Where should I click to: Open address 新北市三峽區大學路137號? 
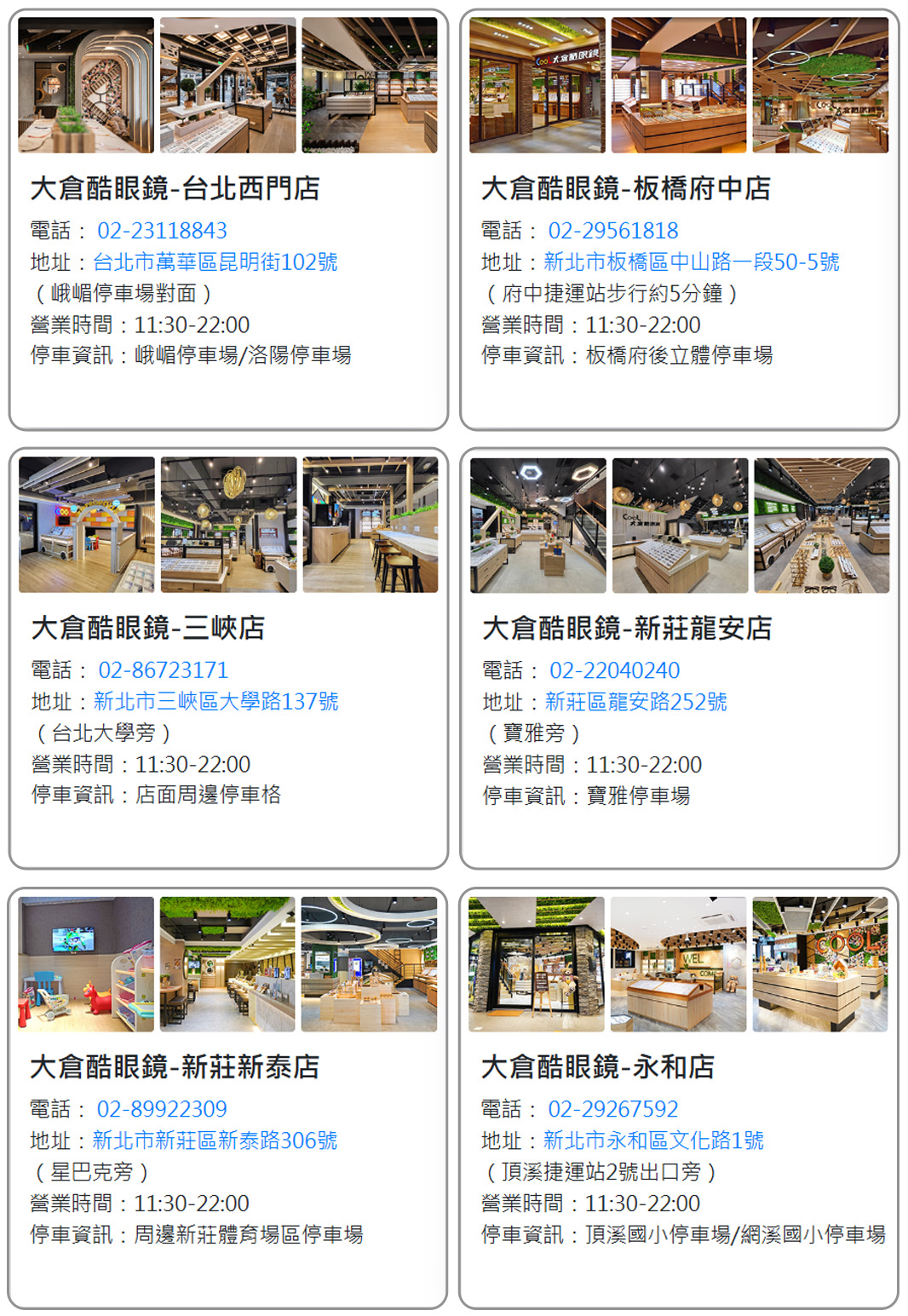click(216, 701)
